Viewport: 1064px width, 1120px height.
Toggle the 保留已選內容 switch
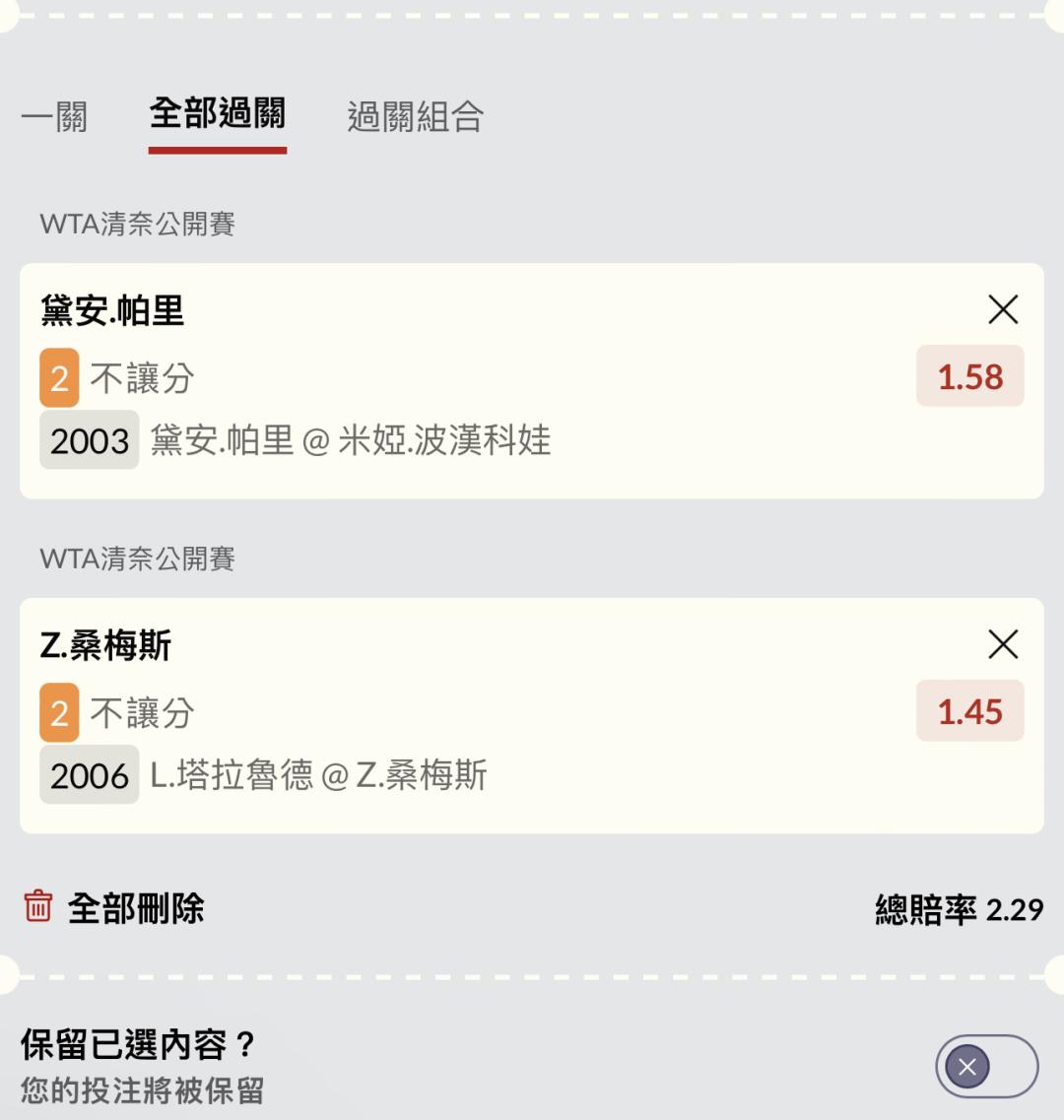point(987,1067)
